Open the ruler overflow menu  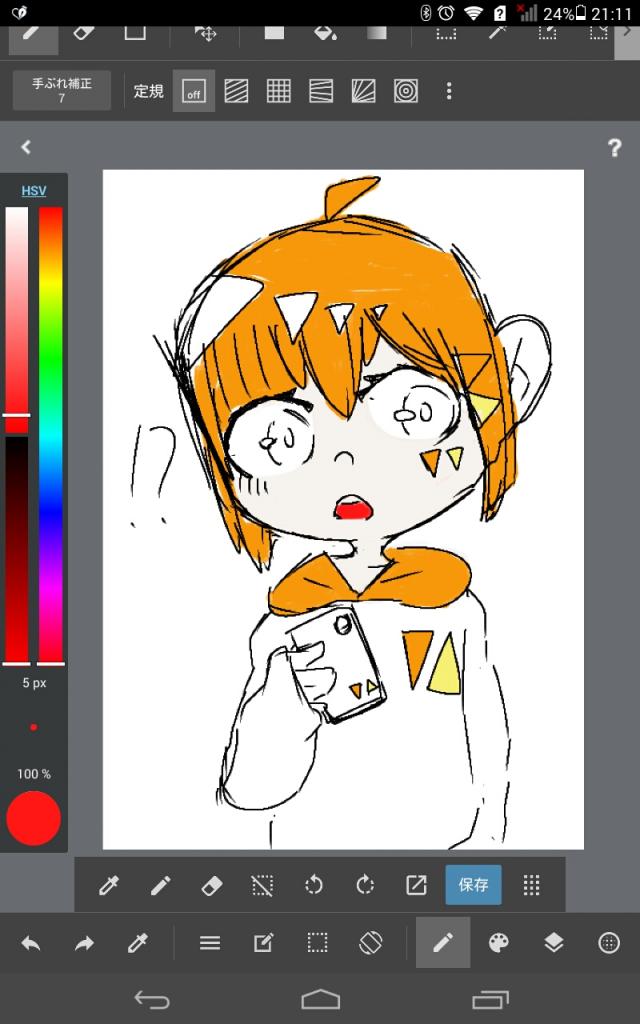click(x=449, y=92)
